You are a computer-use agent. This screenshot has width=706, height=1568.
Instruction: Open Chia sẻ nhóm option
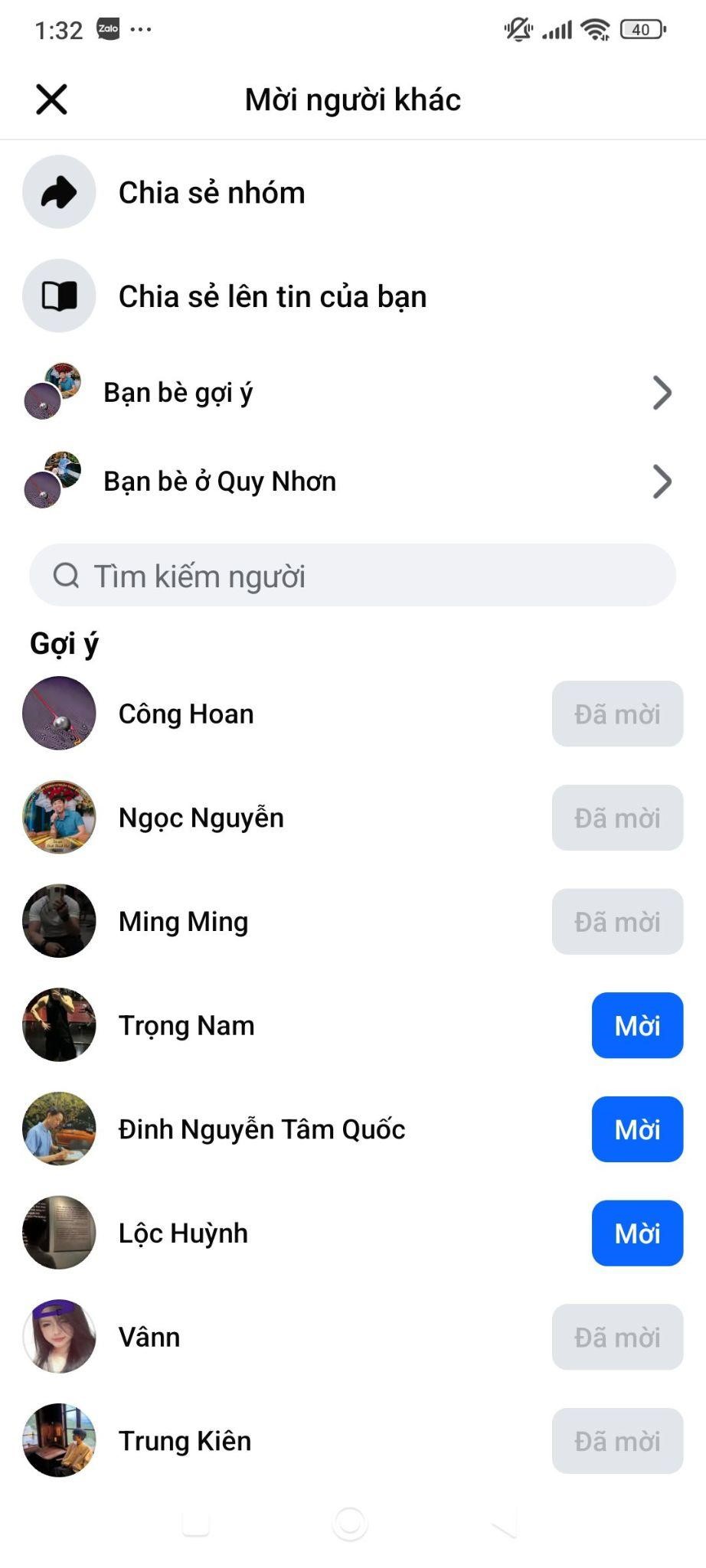tap(211, 193)
